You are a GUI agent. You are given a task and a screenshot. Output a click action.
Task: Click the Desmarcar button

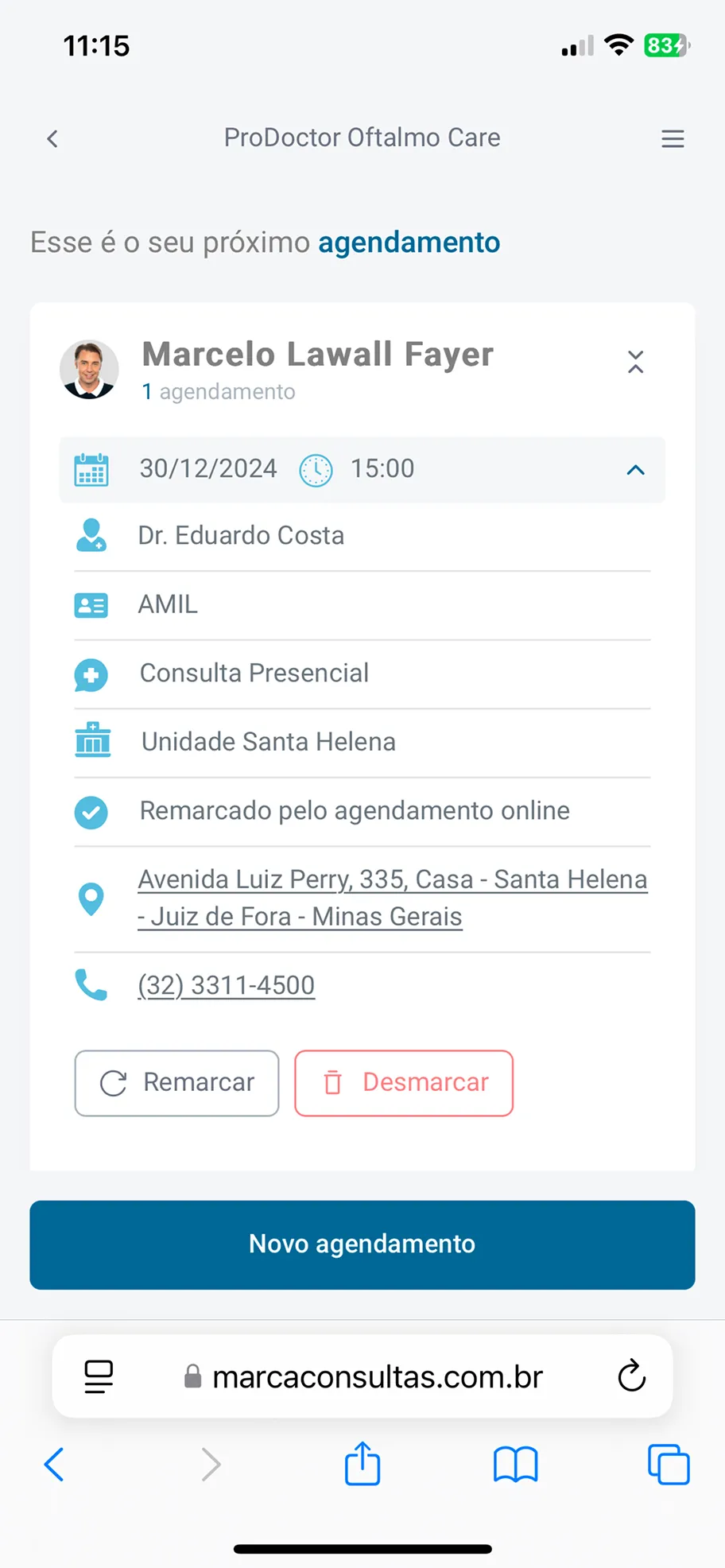[x=403, y=1083]
